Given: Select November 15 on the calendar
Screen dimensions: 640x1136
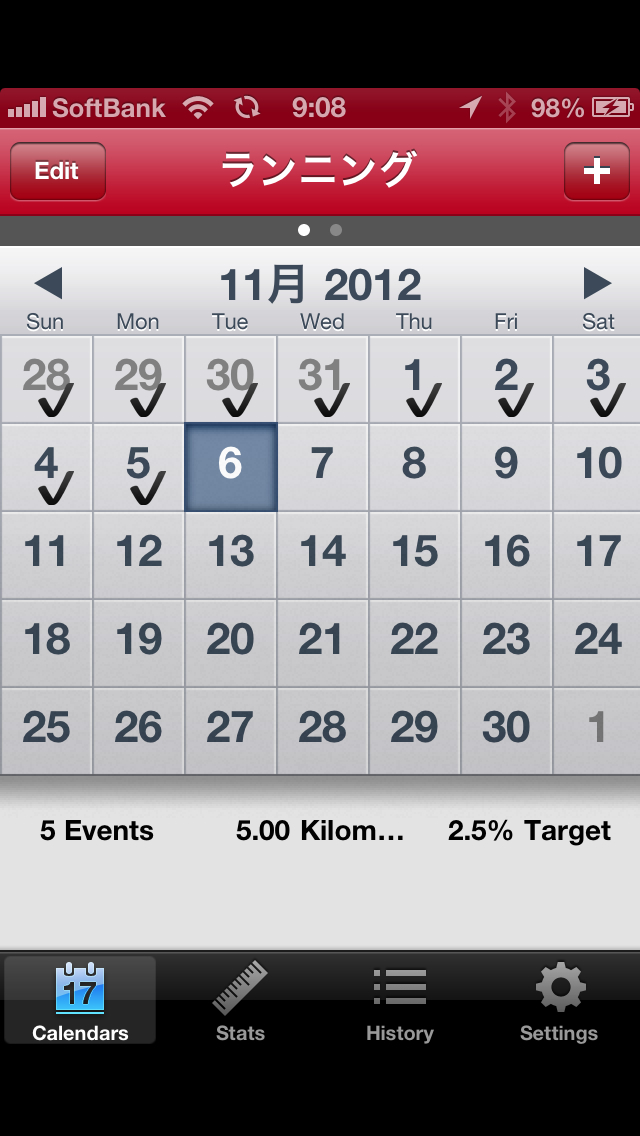Looking at the screenshot, I should (x=414, y=555).
